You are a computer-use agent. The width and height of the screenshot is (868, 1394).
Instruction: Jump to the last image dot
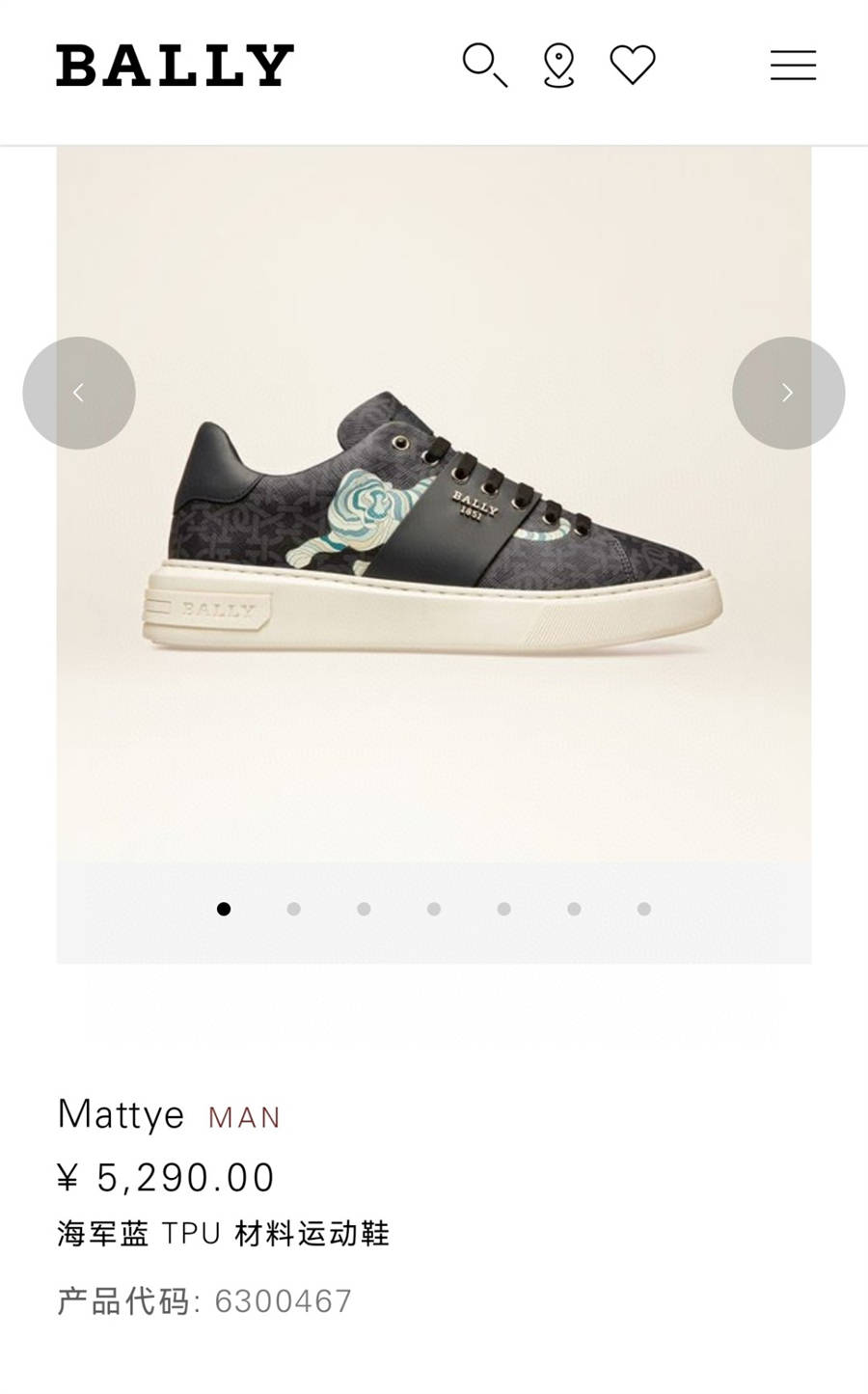[x=644, y=909]
